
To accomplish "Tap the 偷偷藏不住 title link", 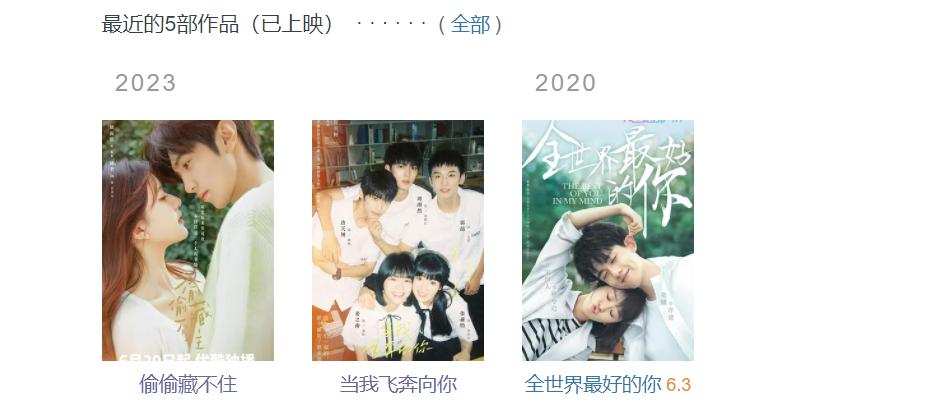I will (x=188, y=384).
